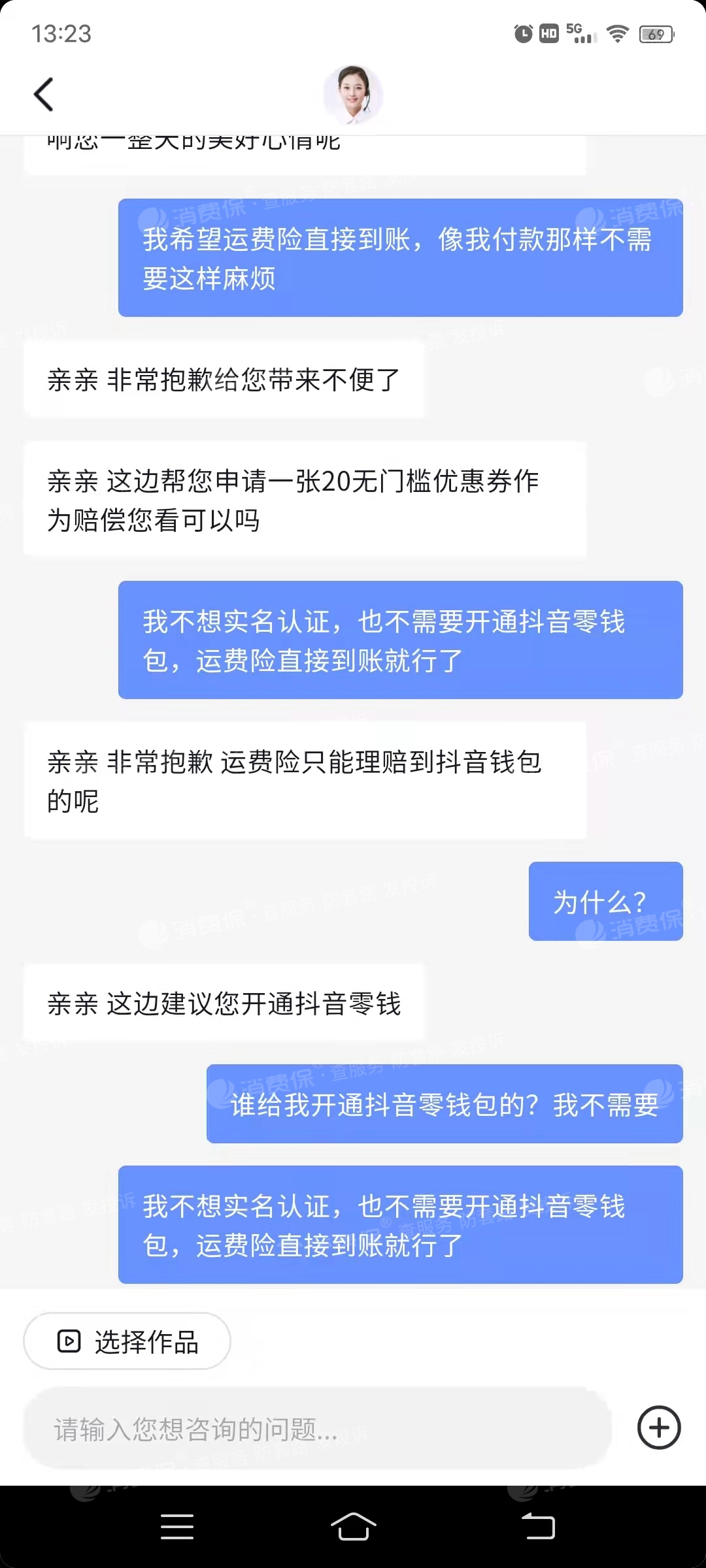The height and width of the screenshot is (1568, 706).
Task: Open the customer service agent avatar
Action: point(353,95)
